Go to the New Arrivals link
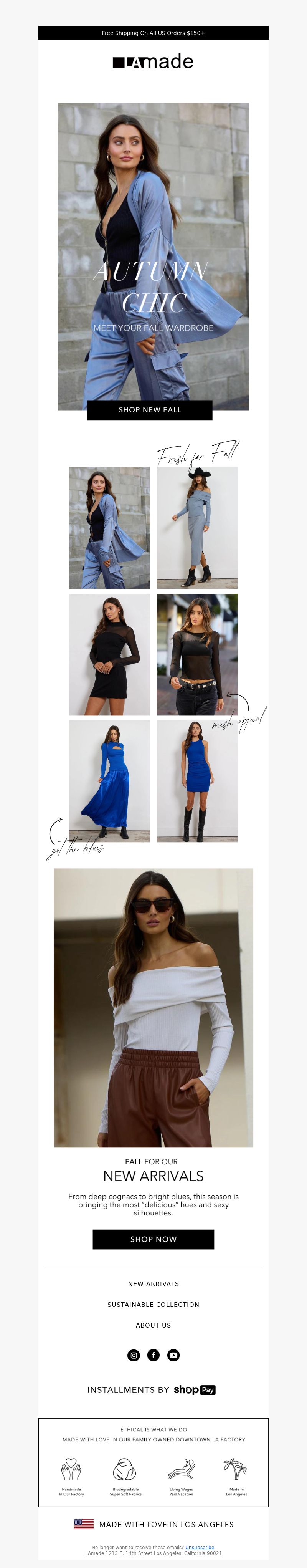307x1568 pixels. [153, 1284]
